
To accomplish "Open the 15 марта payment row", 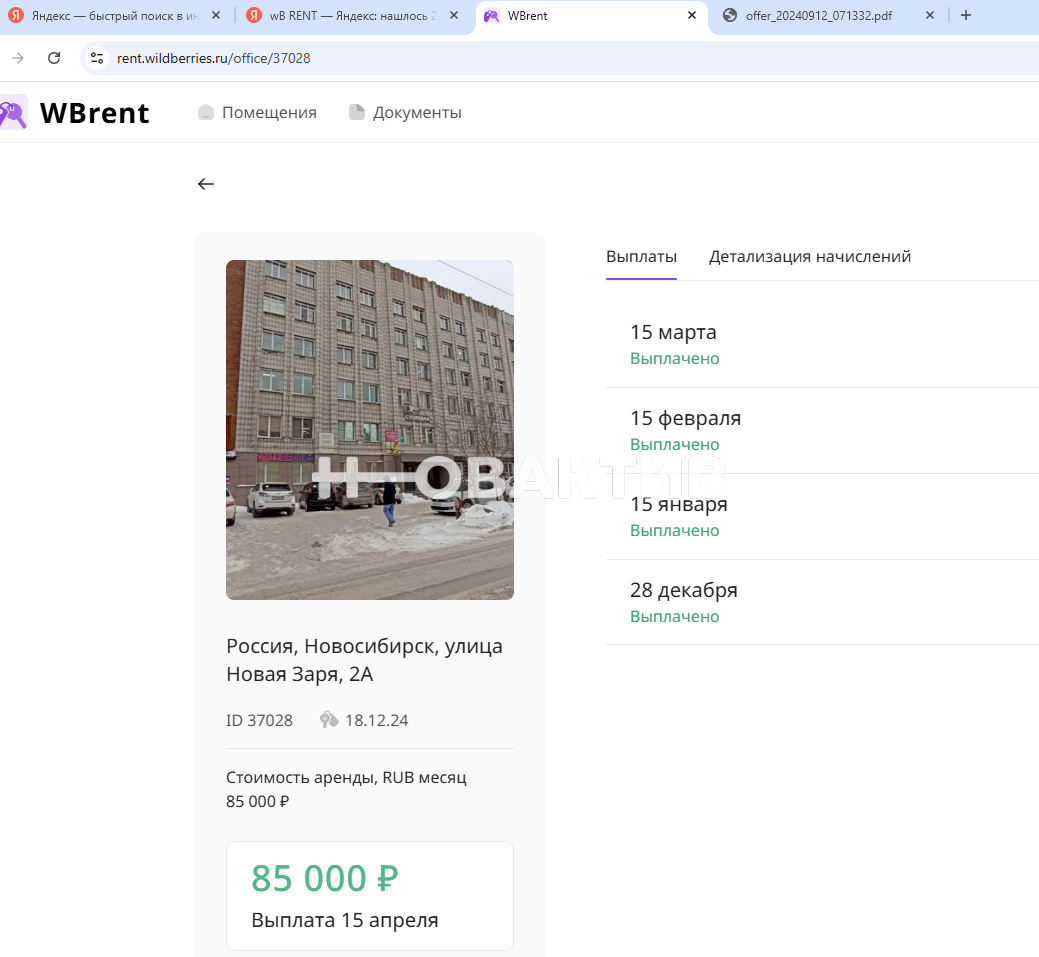I will 820,344.
